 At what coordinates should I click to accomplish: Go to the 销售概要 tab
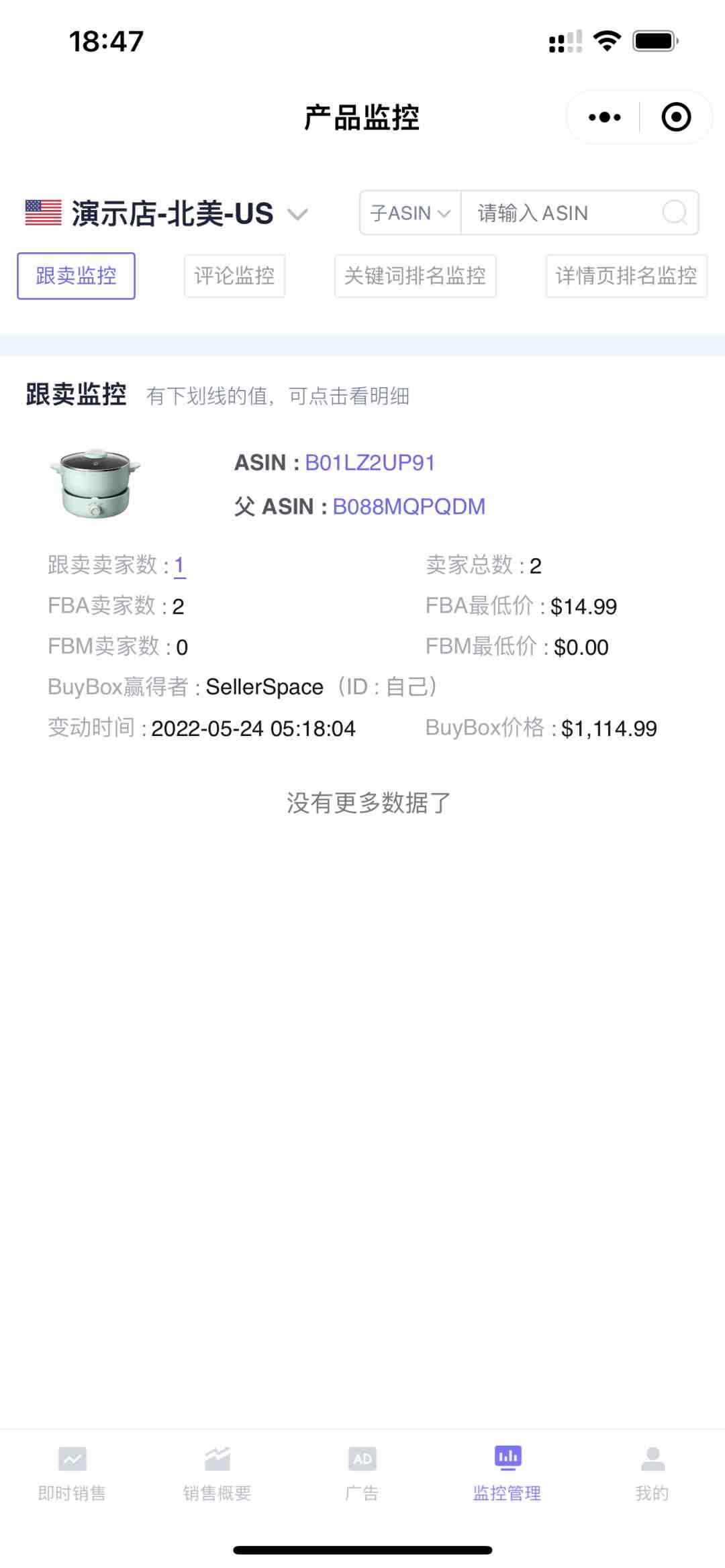click(217, 1474)
